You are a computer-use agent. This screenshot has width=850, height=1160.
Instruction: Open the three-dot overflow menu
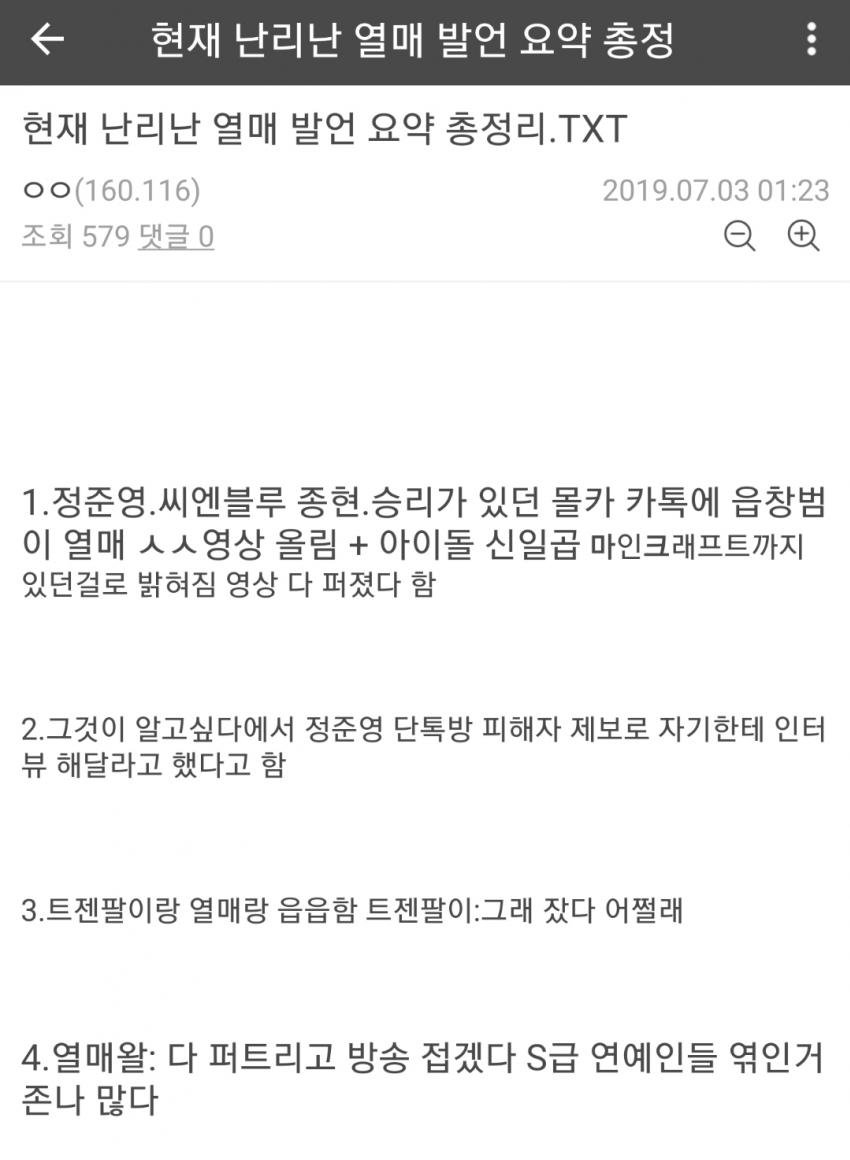click(x=811, y=40)
